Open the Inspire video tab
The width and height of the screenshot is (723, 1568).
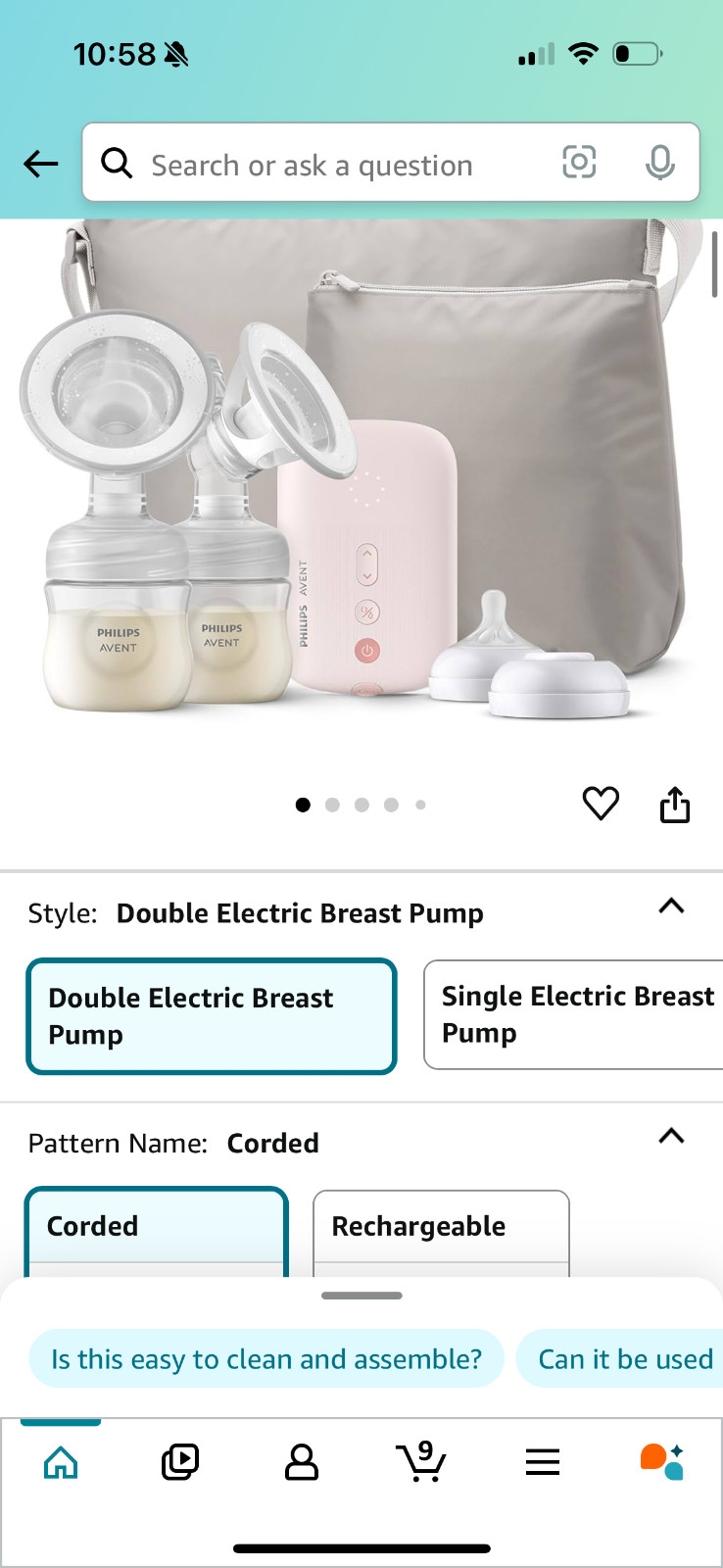180,1463
